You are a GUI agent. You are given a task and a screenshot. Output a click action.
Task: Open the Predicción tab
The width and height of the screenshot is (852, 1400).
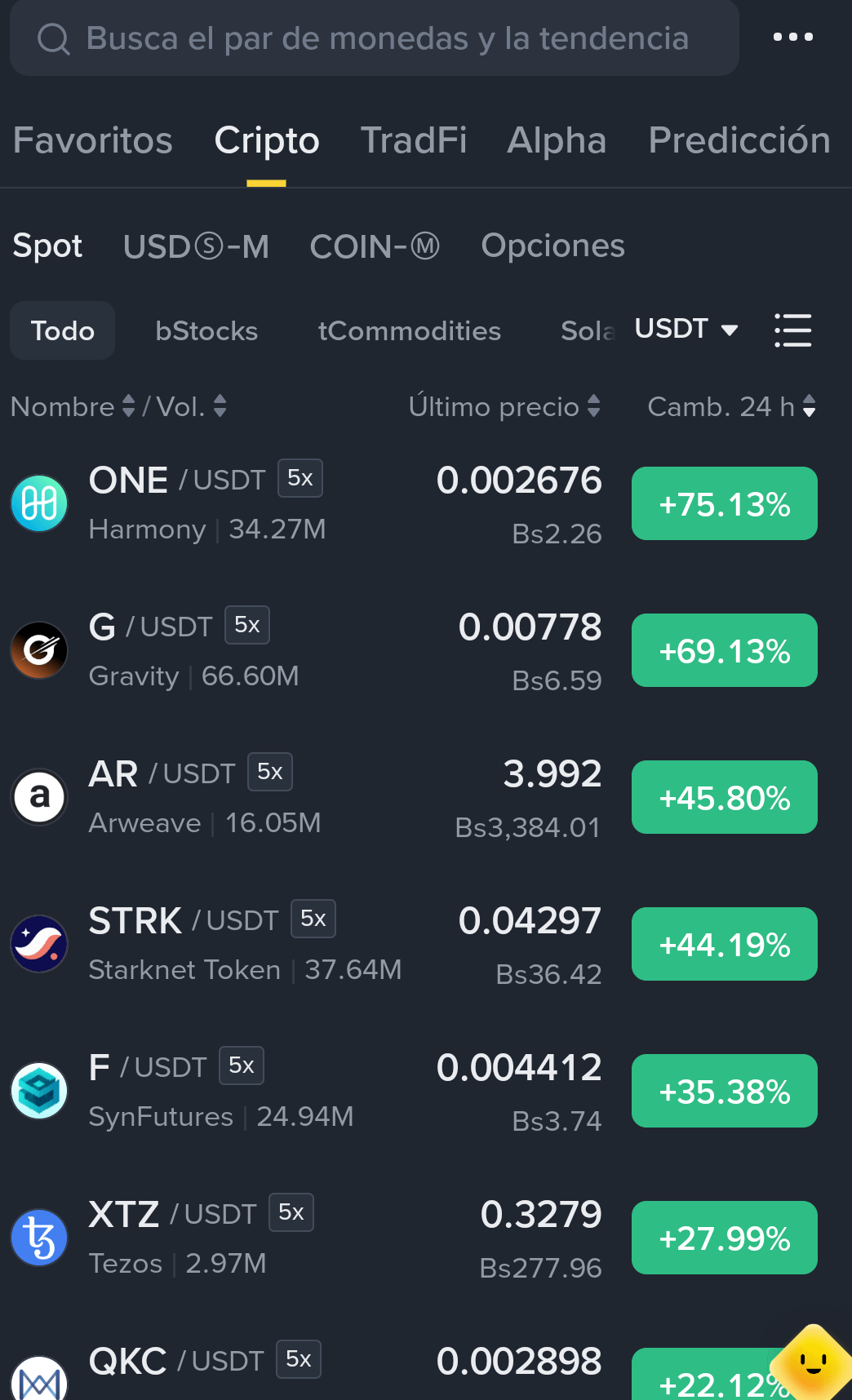739,140
